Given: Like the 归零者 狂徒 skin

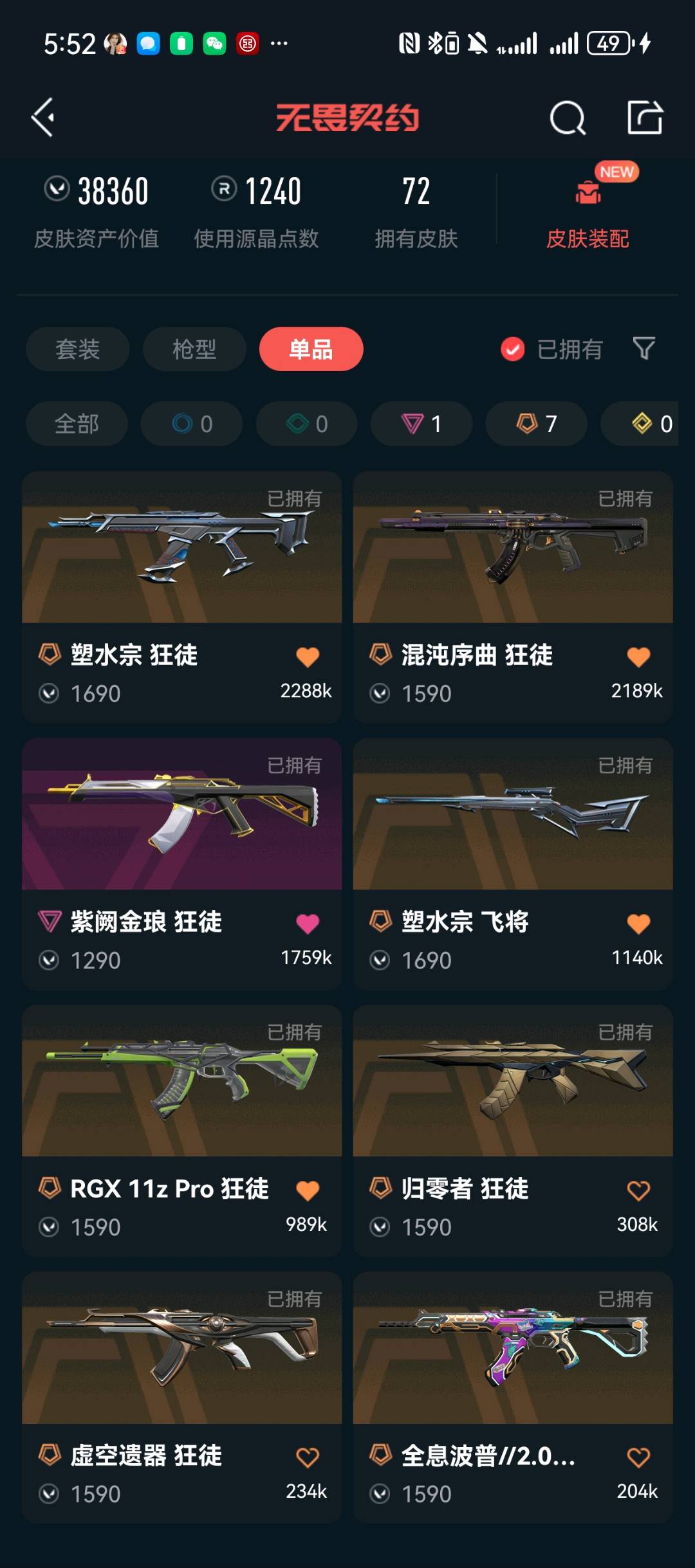Looking at the screenshot, I should 638,1190.
